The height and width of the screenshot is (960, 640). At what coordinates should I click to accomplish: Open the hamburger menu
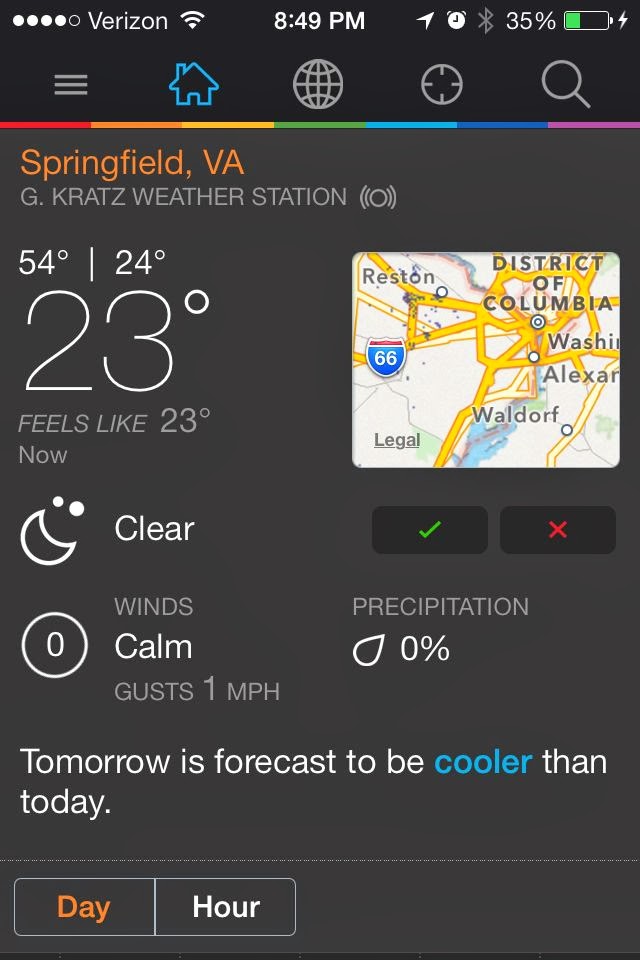[x=71, y=85]
